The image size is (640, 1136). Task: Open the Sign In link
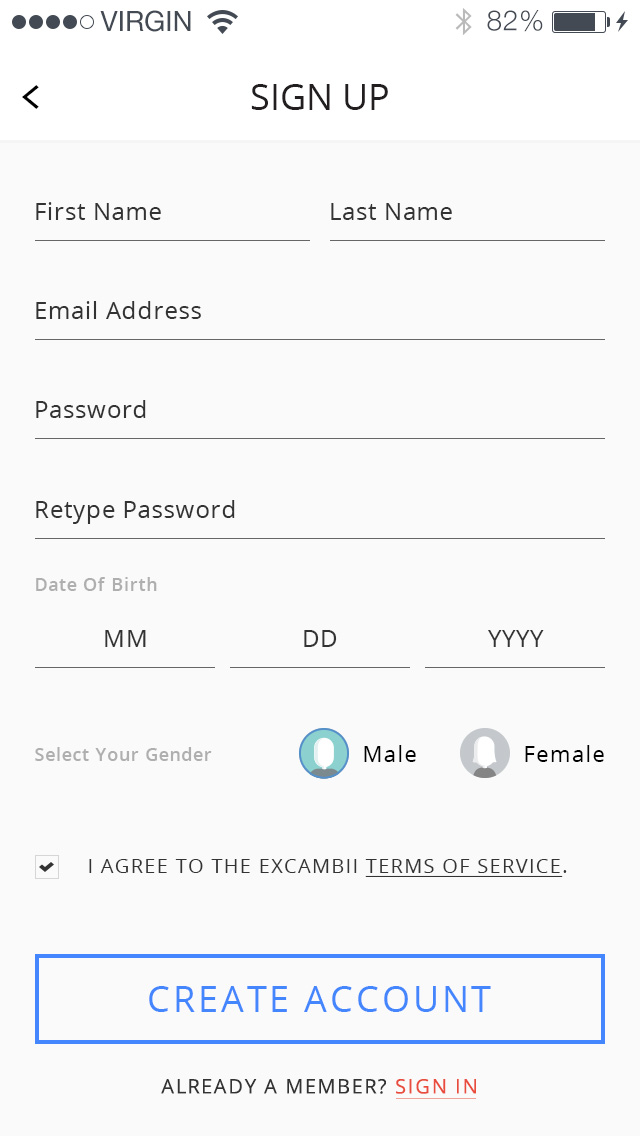(436, 1087)
